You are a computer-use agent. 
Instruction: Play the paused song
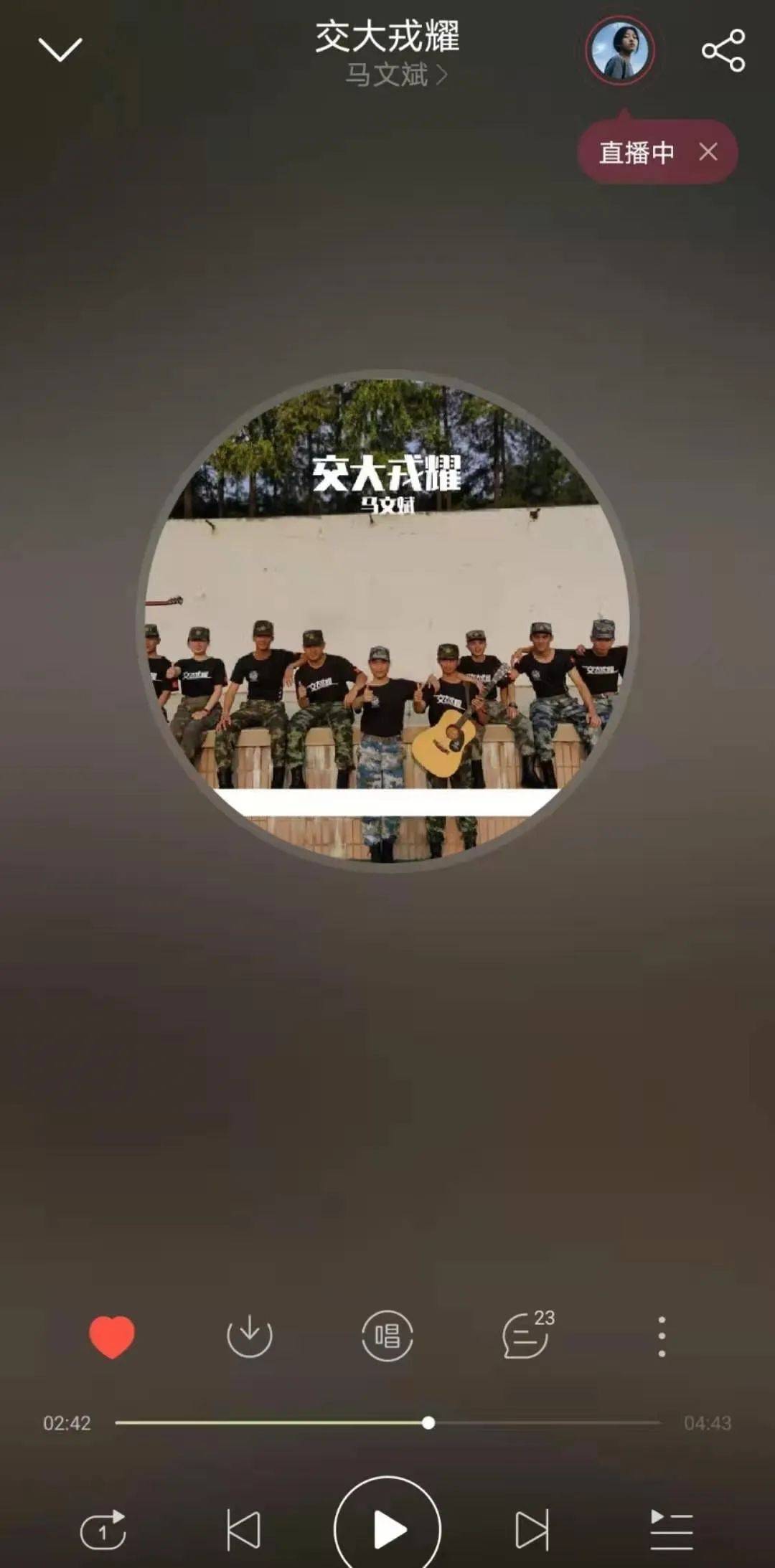point(387,1529)
